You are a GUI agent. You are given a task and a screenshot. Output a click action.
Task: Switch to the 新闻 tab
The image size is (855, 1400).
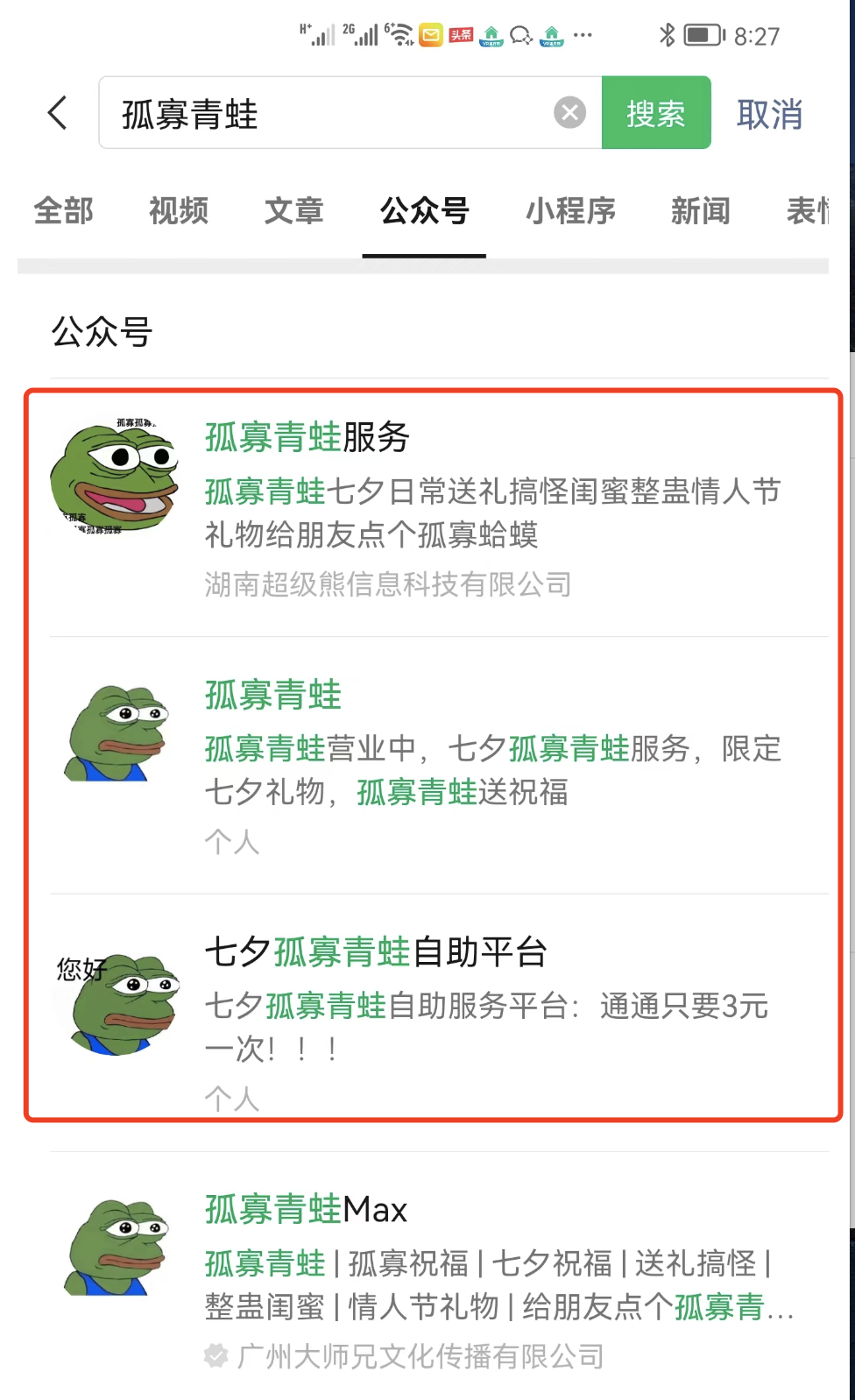(x=700, y=211)
